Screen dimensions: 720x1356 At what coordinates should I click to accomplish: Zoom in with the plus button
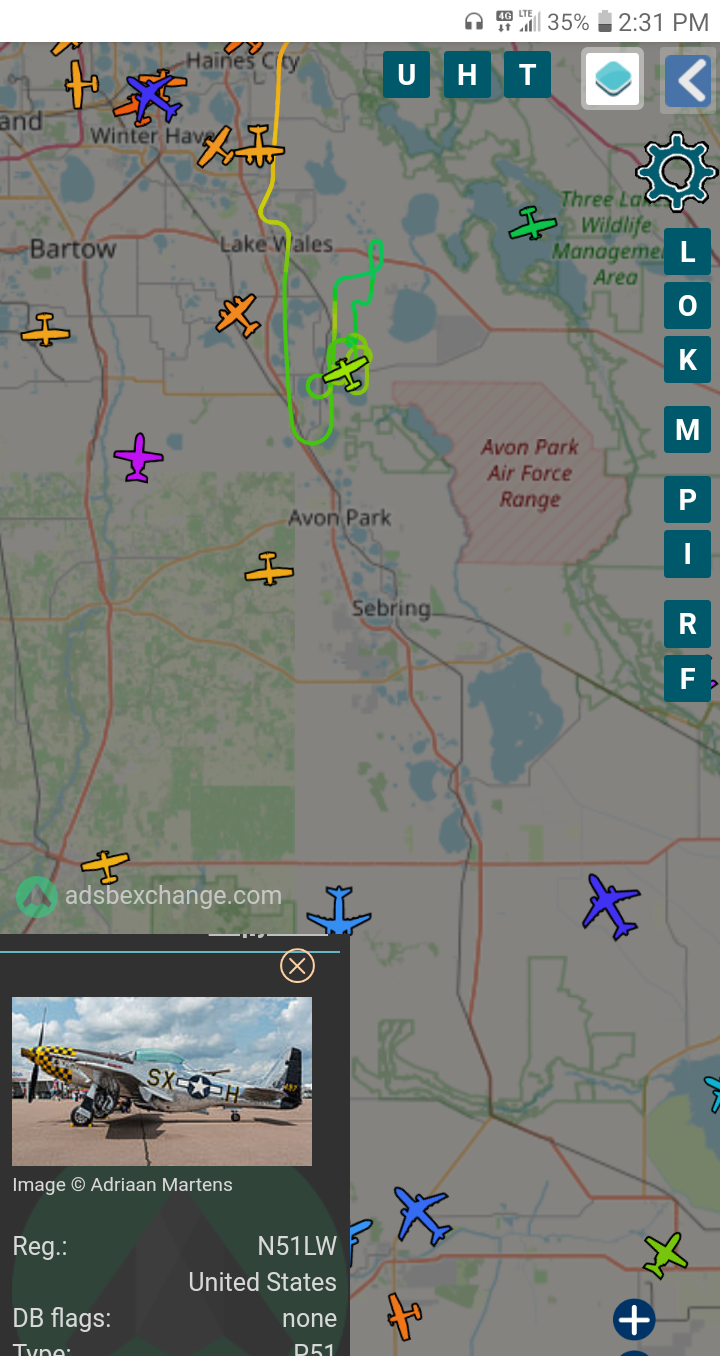634,1320
